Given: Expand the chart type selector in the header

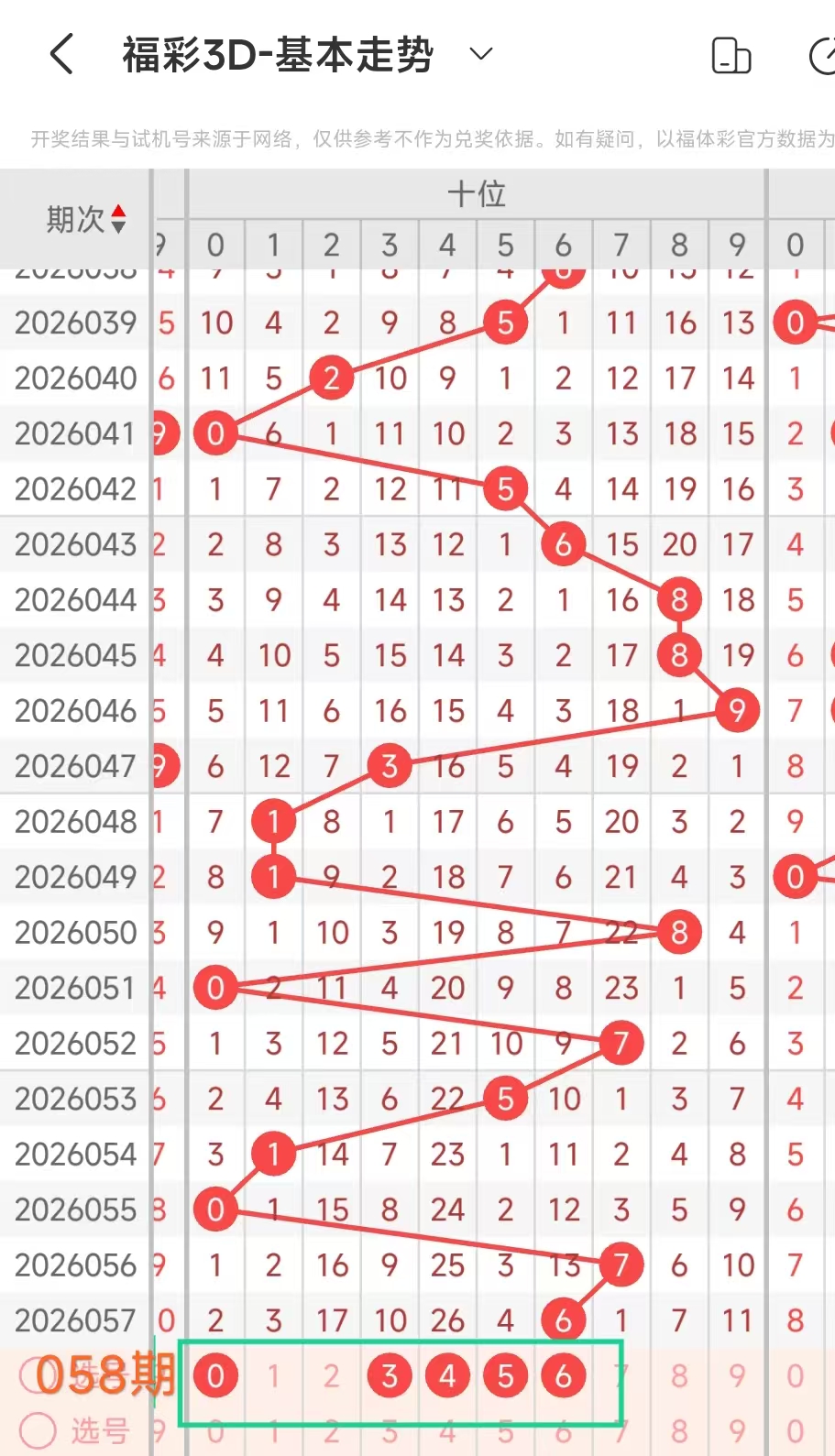Looking at the screenshot, I should [481, 54].
